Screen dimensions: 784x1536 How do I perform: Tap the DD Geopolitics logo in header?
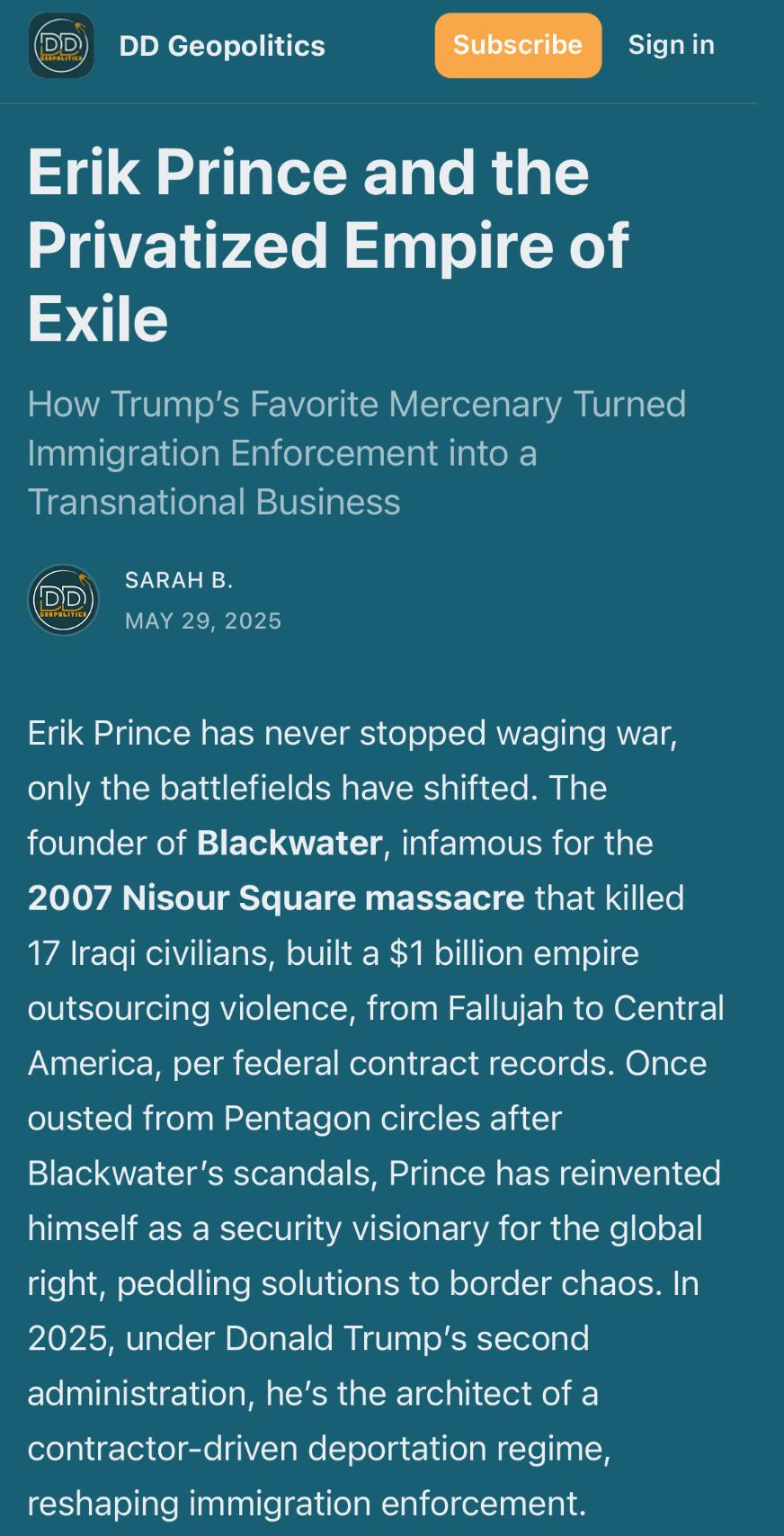point(61,46)
